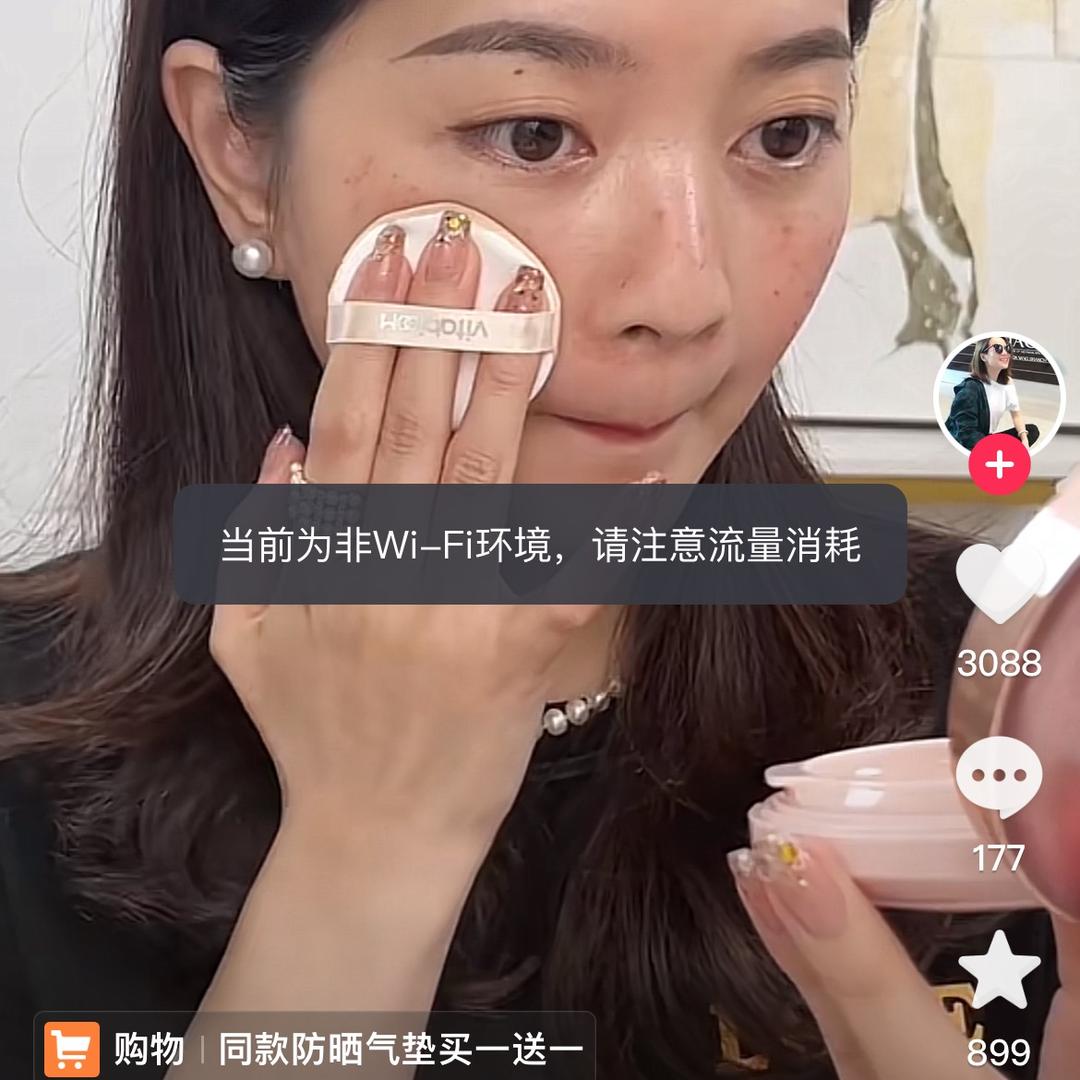The height and width of the screenshot is (1080, 1080).
Task: Follow the creator with the red plus button
Action: 999,466
